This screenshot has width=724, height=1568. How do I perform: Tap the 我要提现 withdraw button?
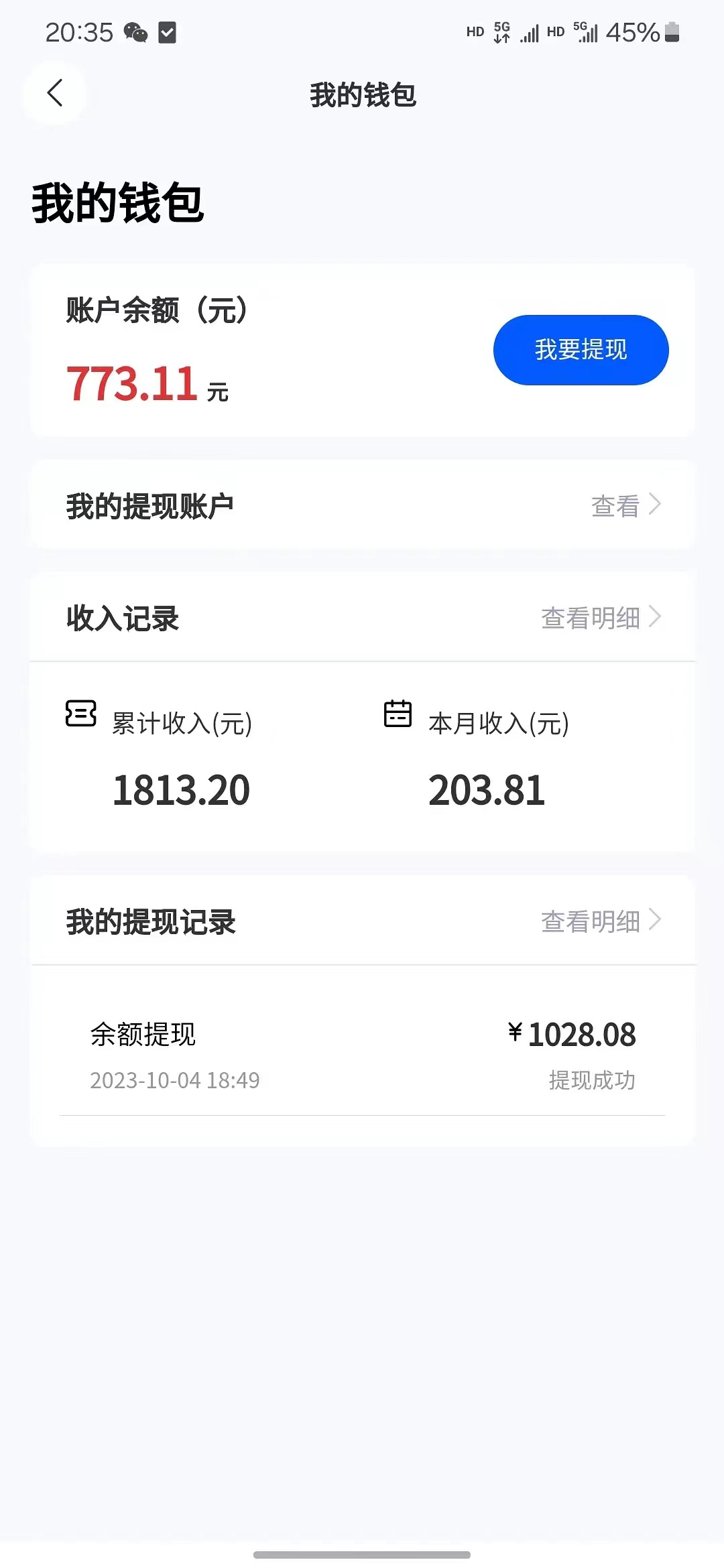pyautogui.click(x=581, y=350)
